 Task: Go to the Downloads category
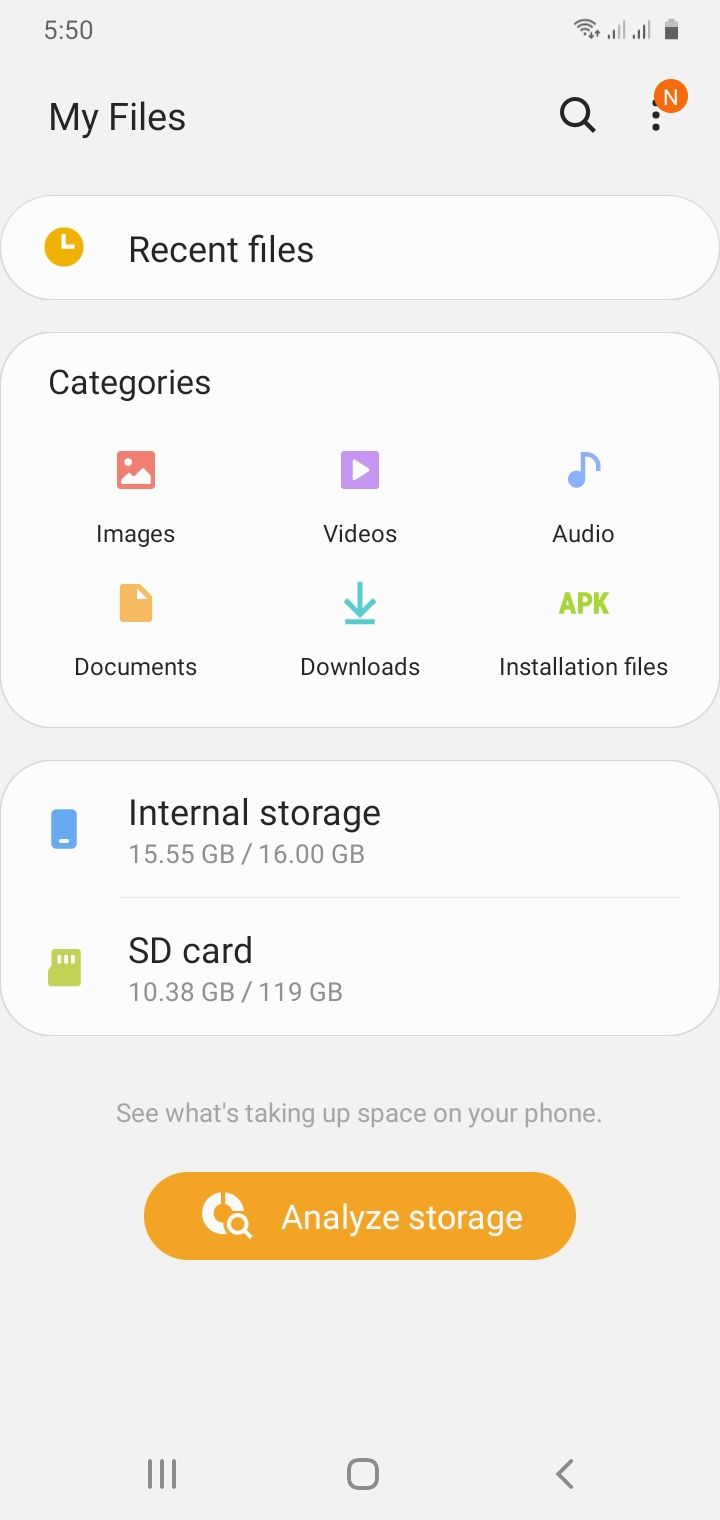click(x=360, y=630)
